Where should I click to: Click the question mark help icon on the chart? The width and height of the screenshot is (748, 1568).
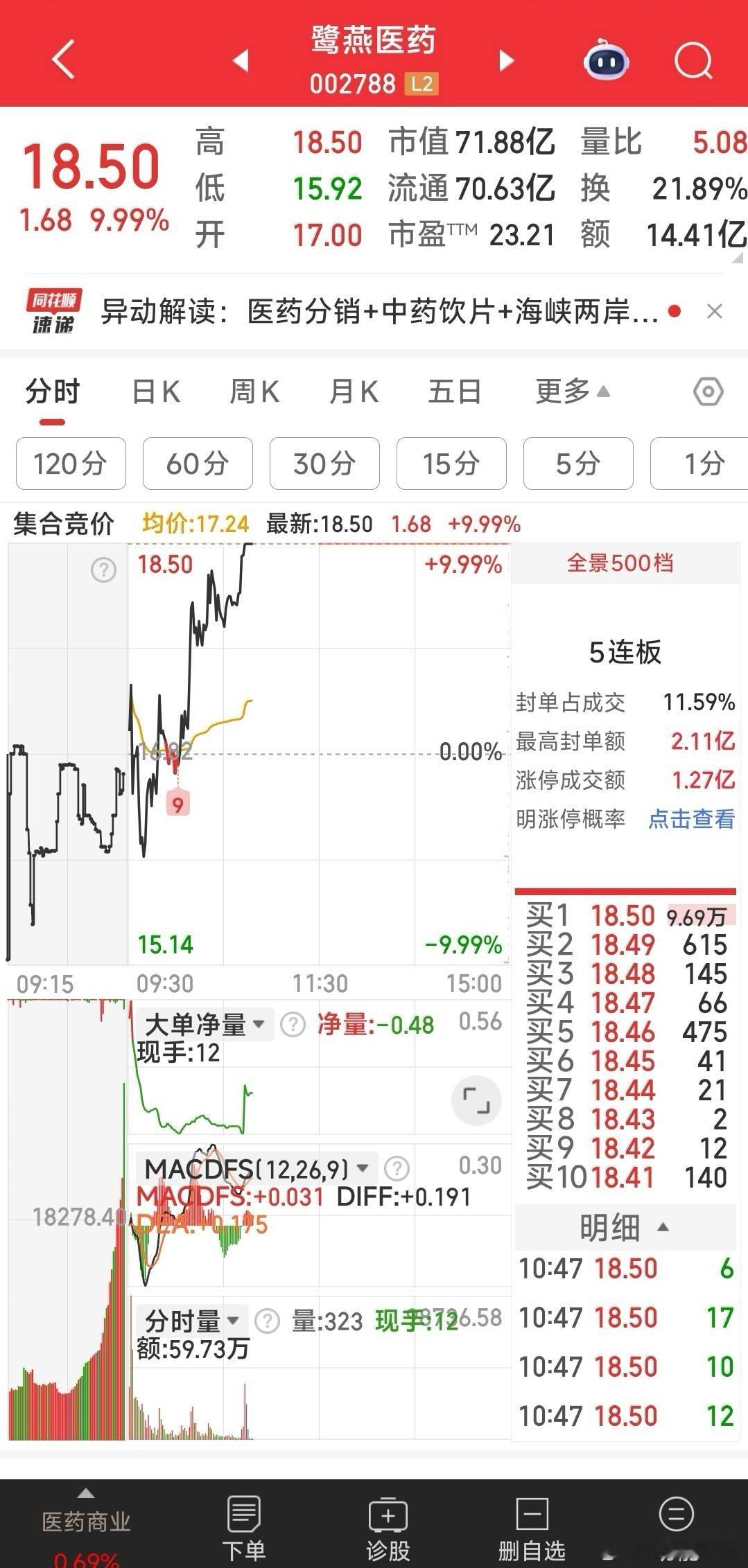103,570
